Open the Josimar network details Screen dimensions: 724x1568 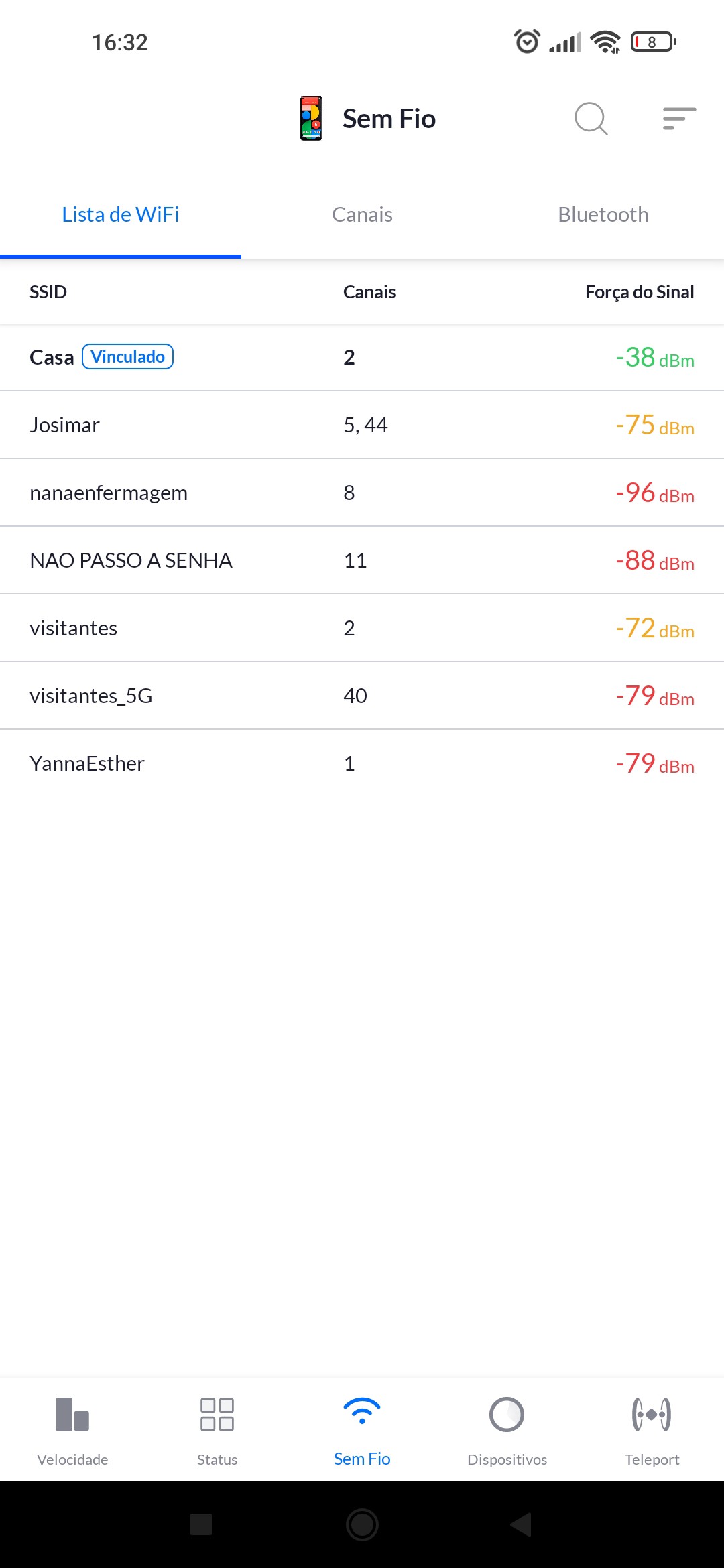362,425
